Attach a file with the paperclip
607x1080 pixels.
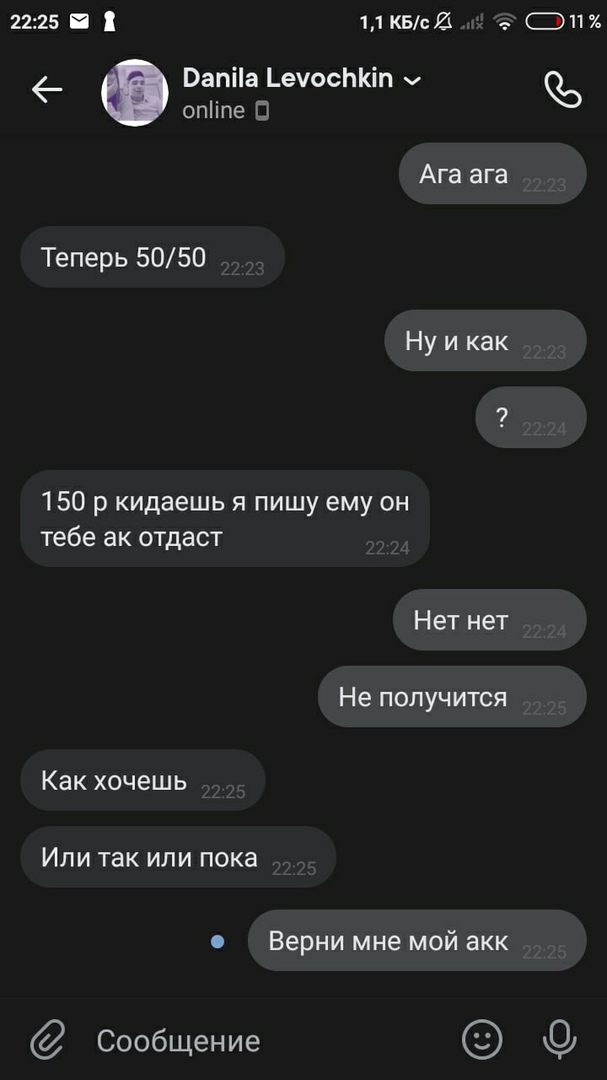coord(47,1040)
